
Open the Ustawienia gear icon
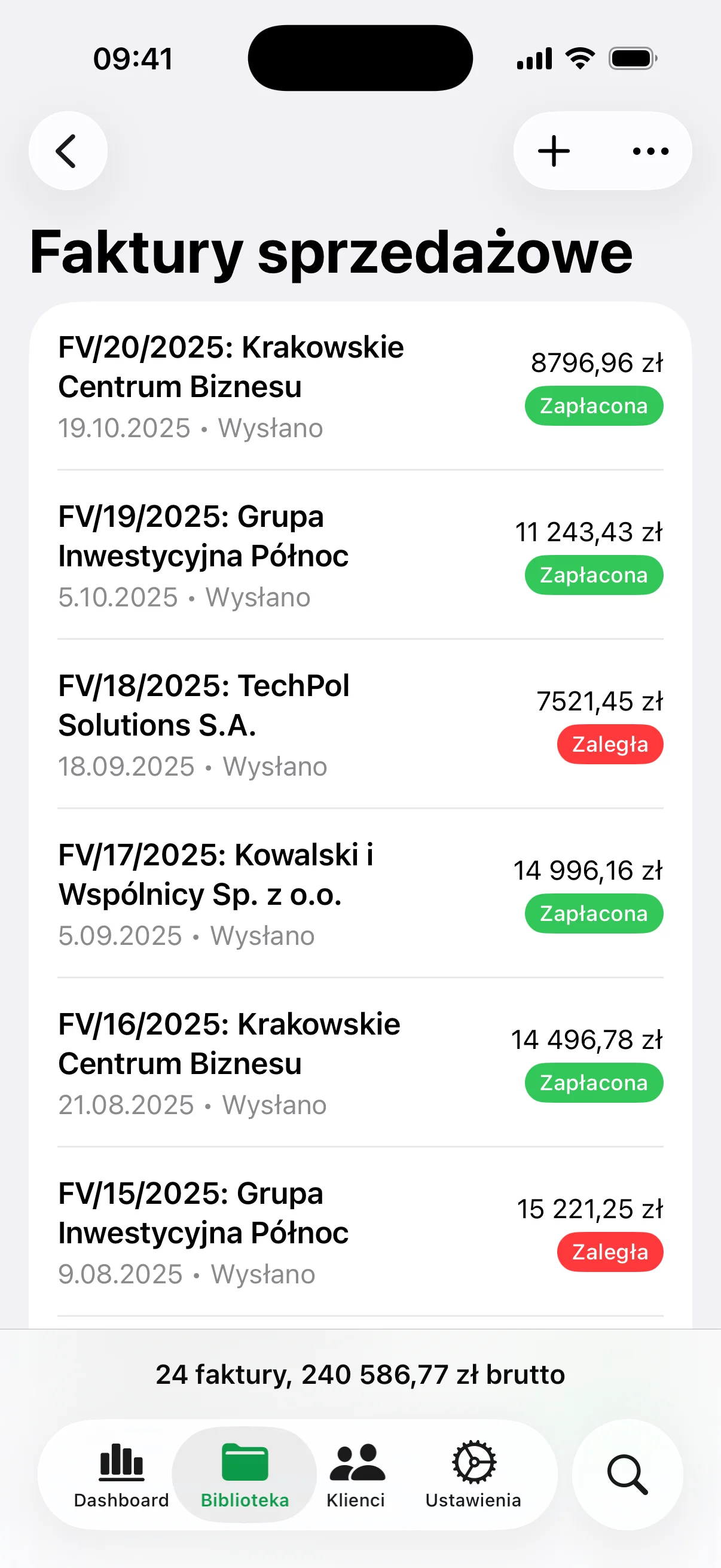pyautogui.click(x=473, y=1460)
